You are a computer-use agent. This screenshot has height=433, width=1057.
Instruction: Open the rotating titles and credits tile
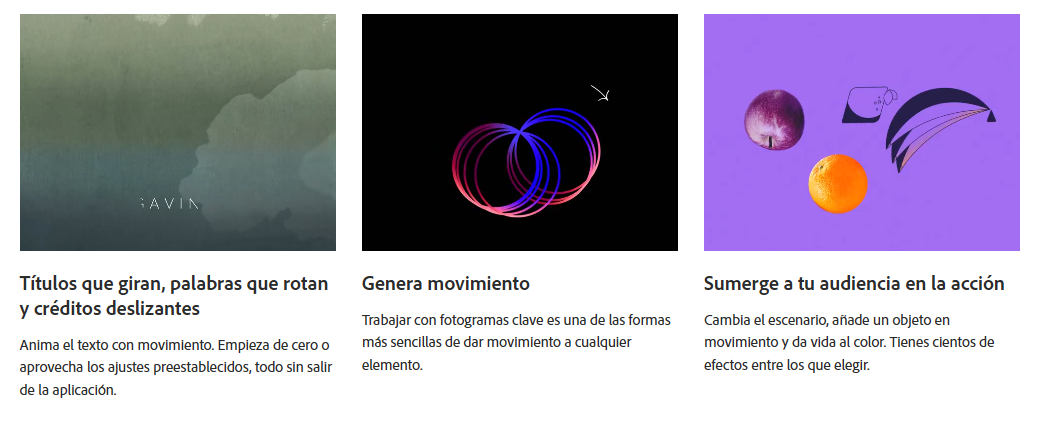(177, 132)
